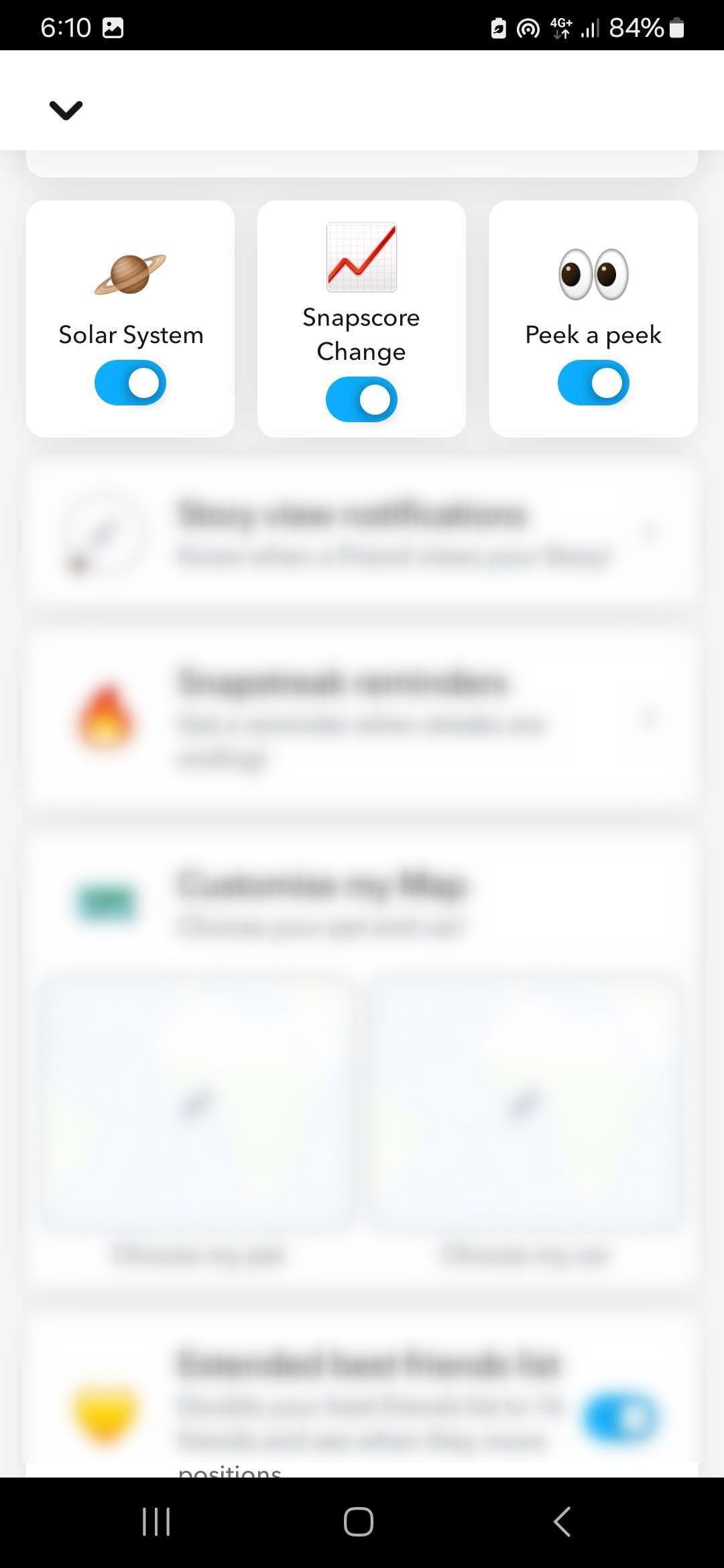Toggle the extended best friends list switch

620,1417
